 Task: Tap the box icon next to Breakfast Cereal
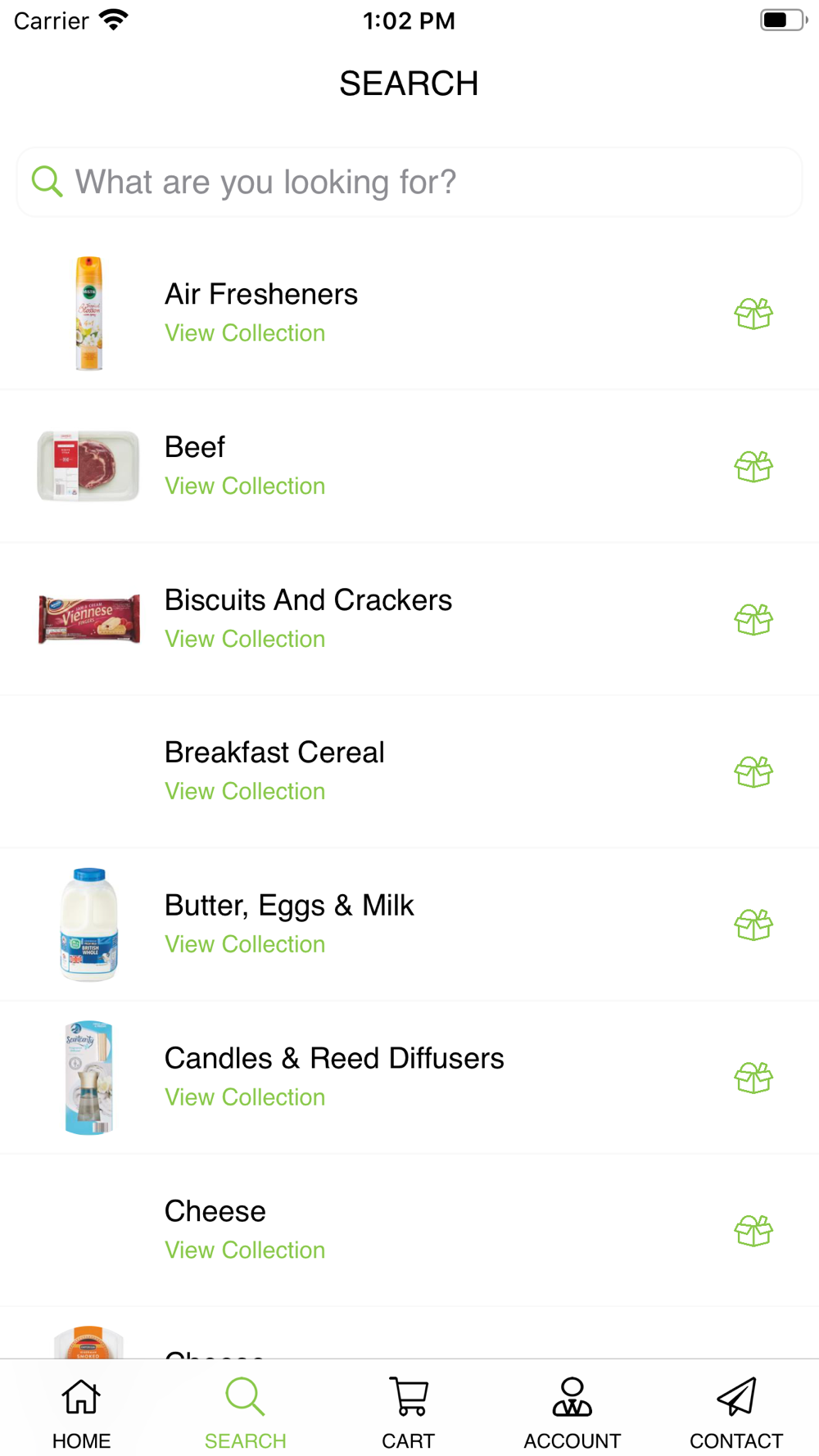tap(753, 771)
